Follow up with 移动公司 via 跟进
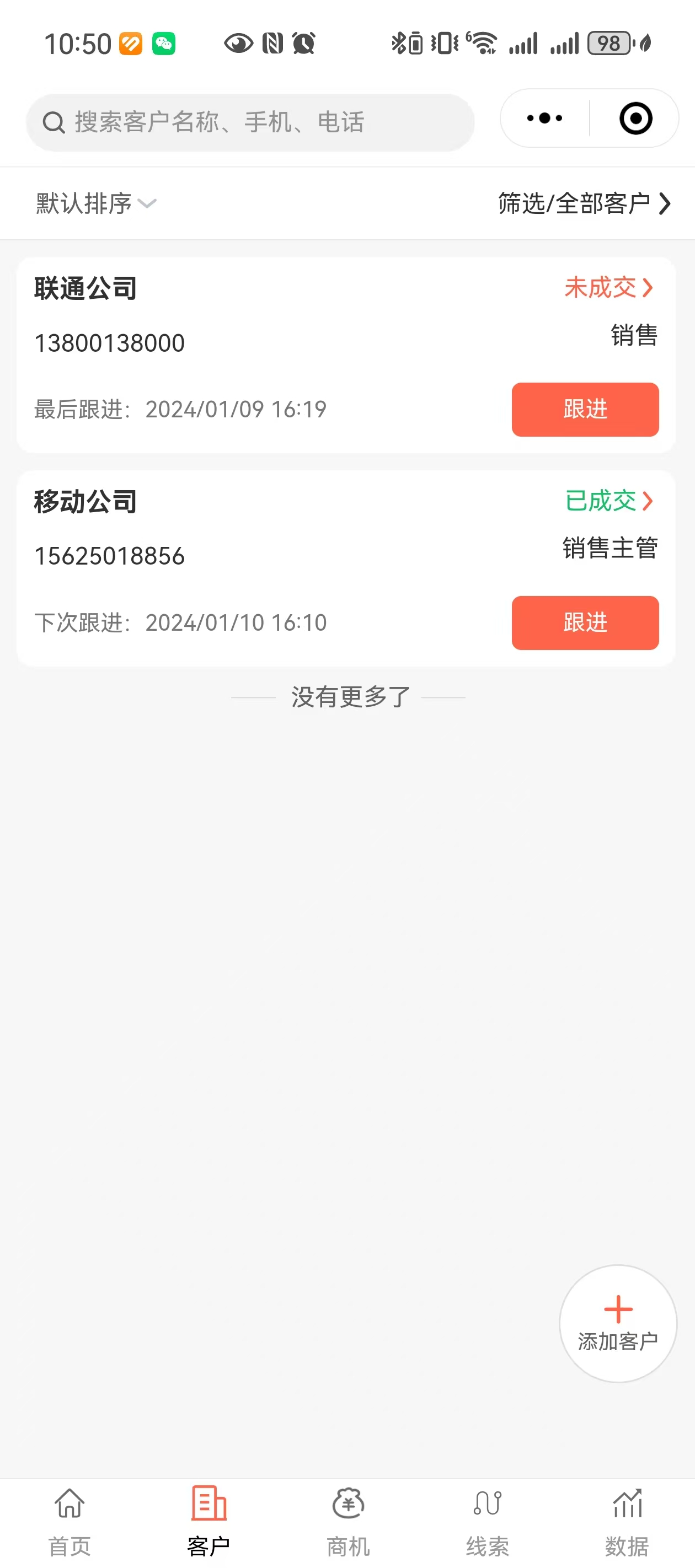The width and height of the screenshot is (695, 1568). [x=585, y=622]
